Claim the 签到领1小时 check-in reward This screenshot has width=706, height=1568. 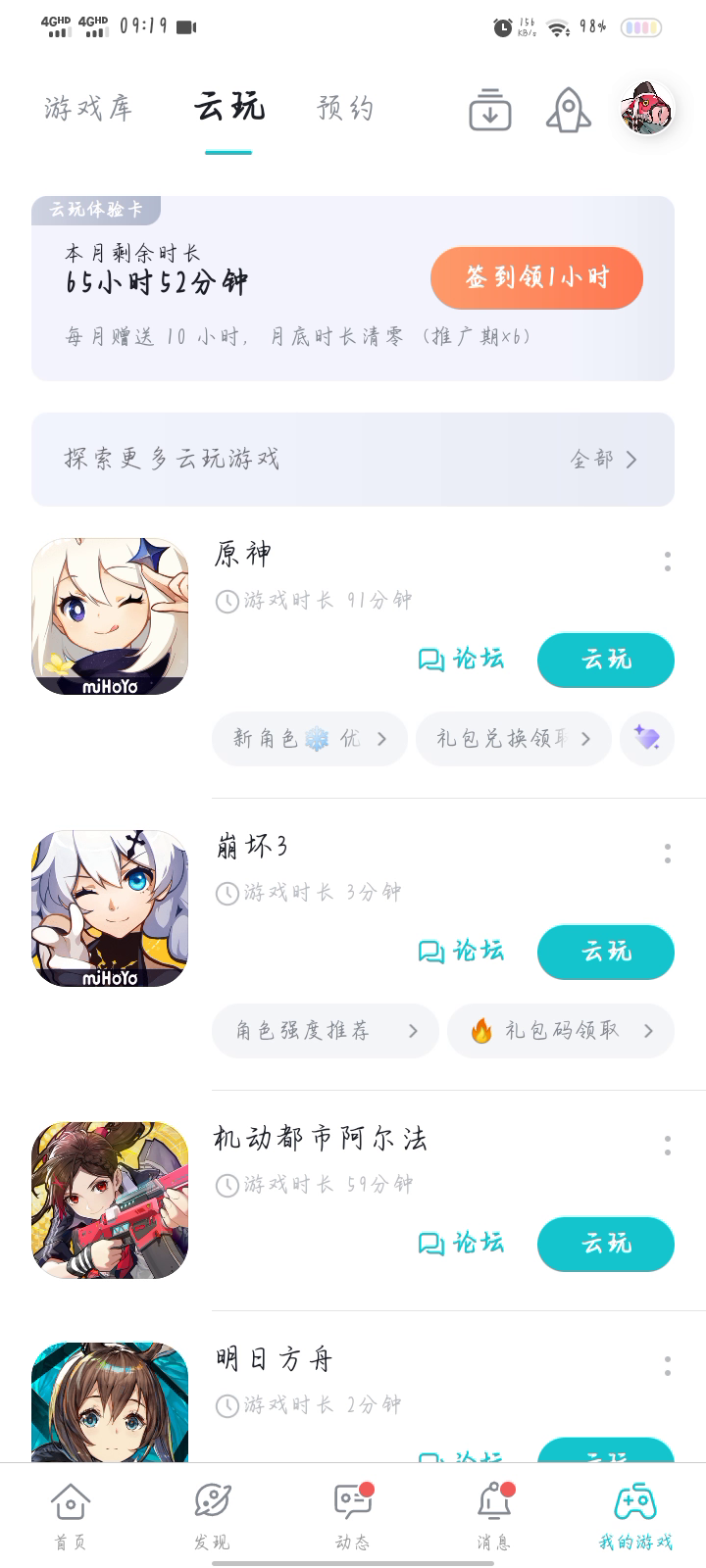click(536, 278)
